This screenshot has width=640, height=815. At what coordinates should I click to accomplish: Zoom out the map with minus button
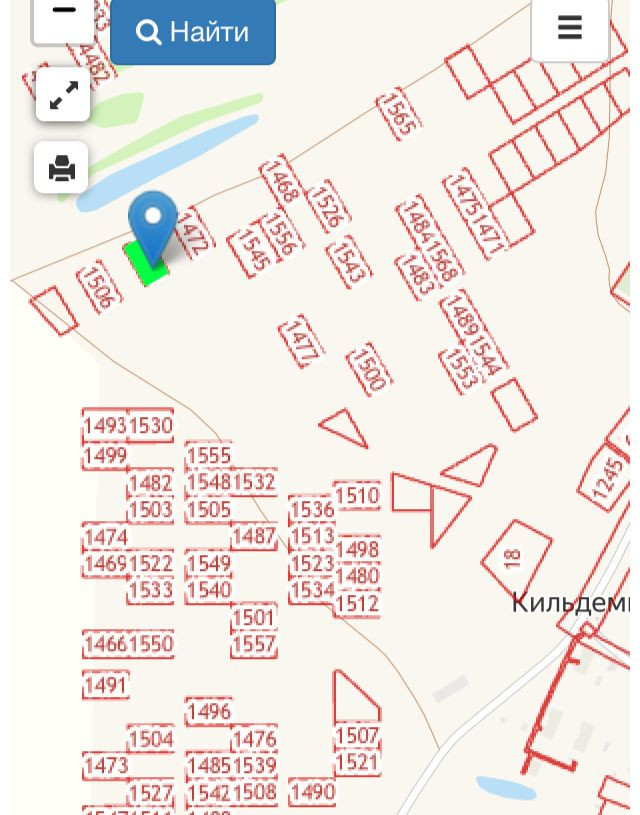63,17
